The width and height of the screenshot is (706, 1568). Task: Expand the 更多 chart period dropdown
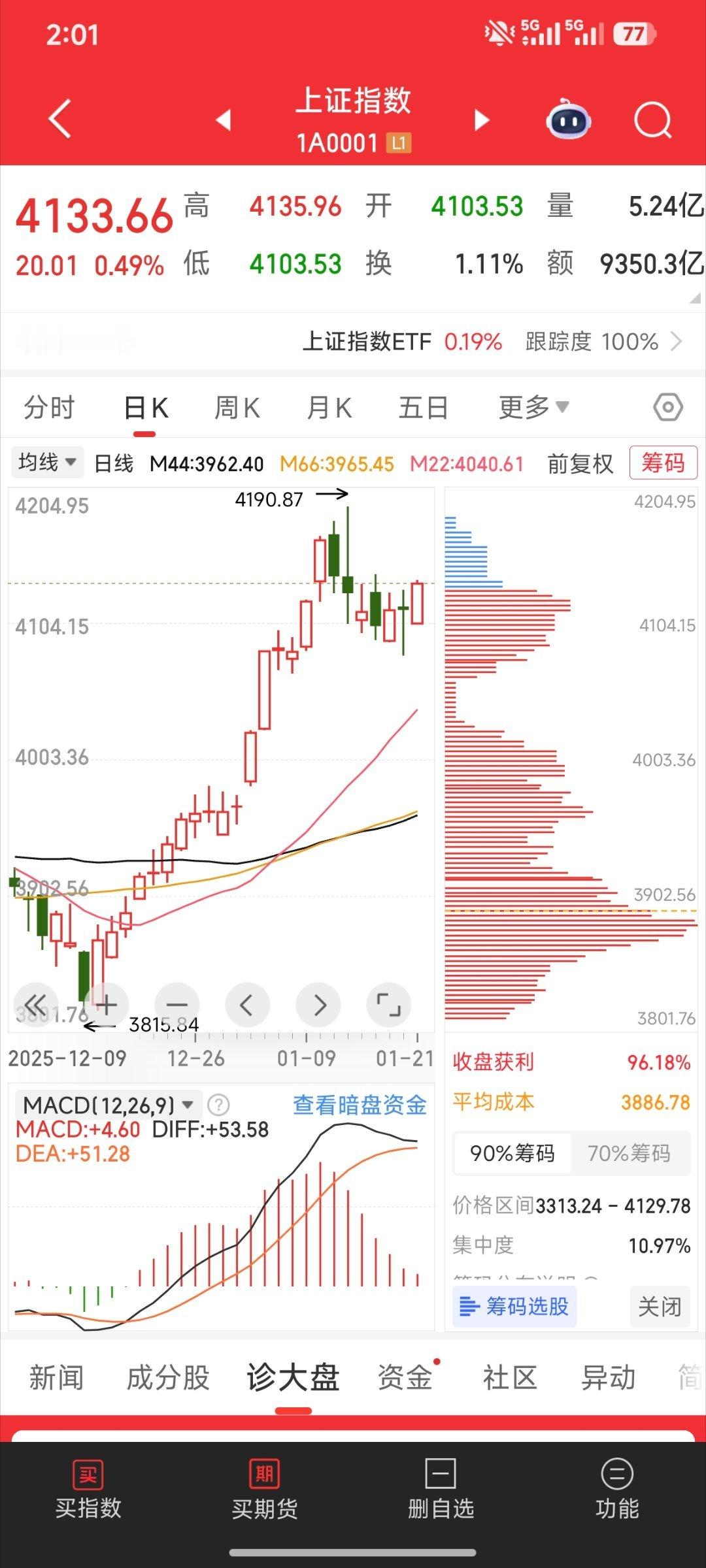[533, 406]
